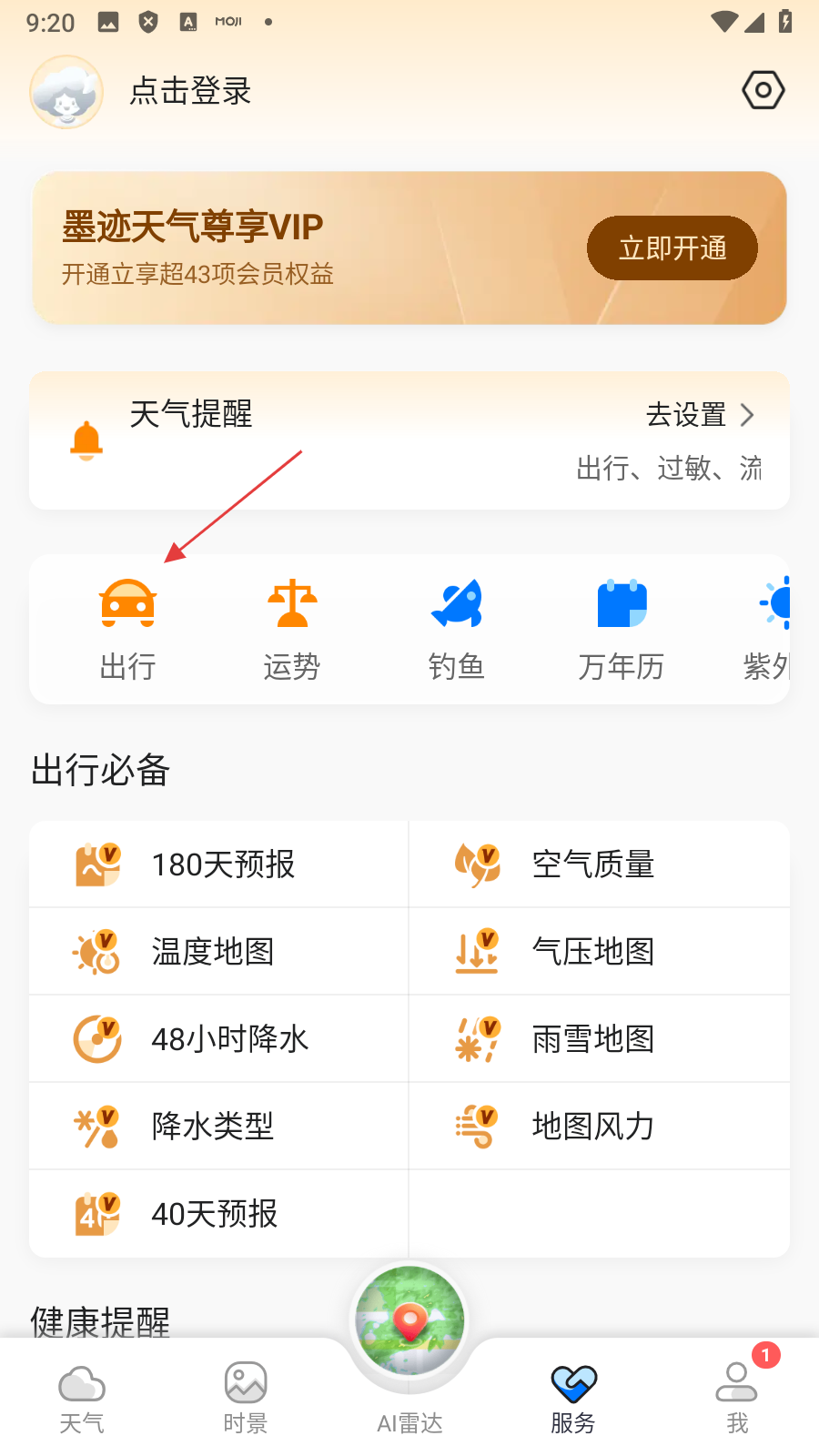Screen dimensions: 819x1456
Task: Switch to the 天气 tab
Action: click(82, 1399)
